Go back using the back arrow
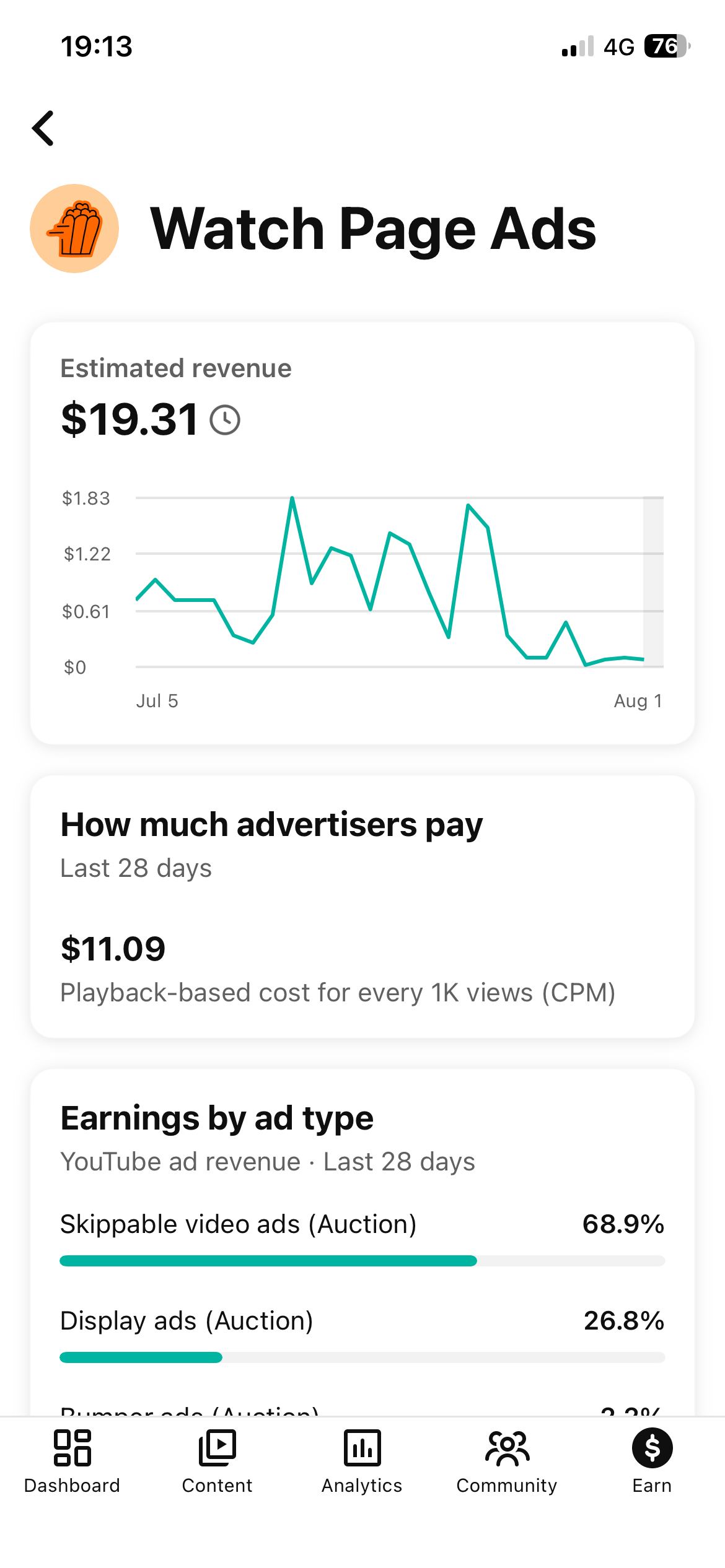Image resolution: width=725 pixels, height=1568 pixels. 43,128
